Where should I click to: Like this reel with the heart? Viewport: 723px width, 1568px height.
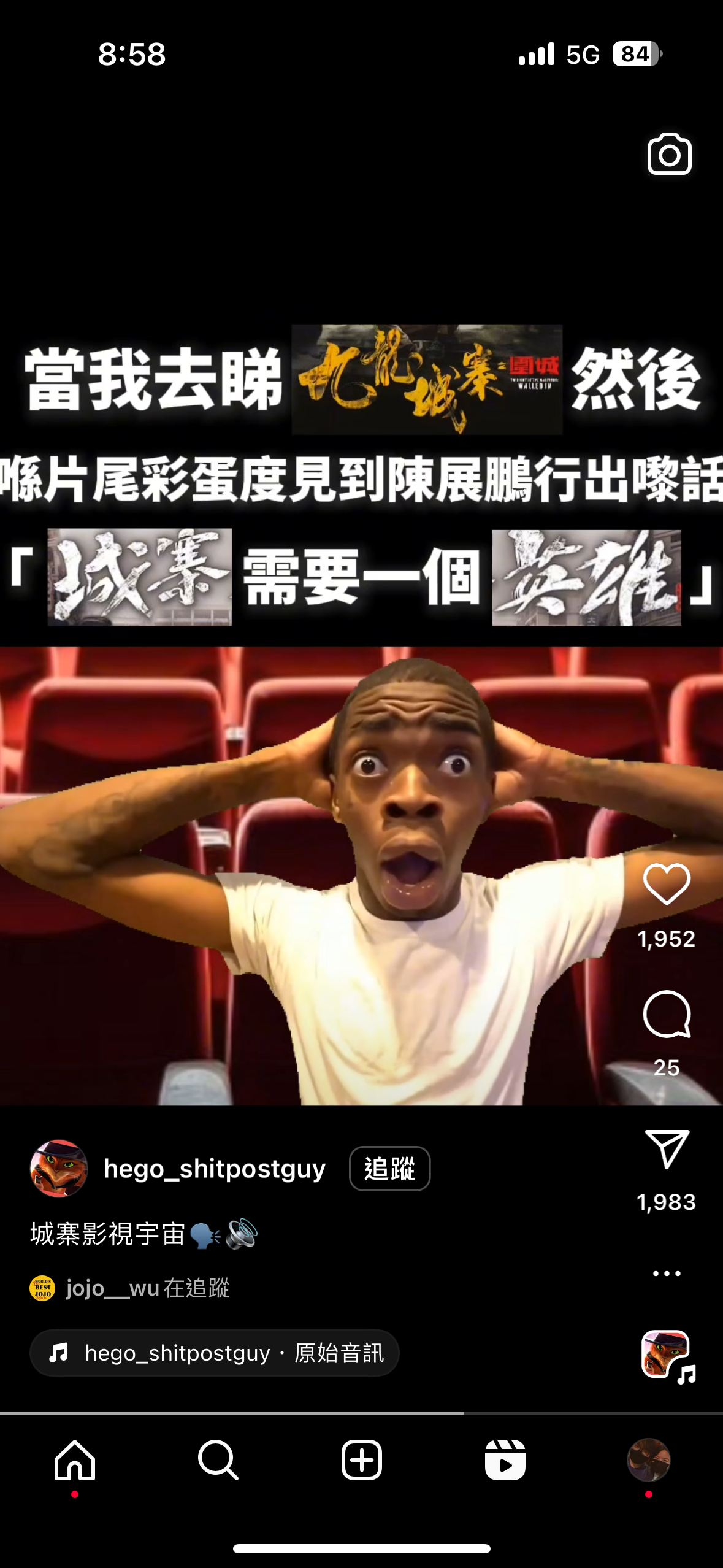click(x=667, y=884)
